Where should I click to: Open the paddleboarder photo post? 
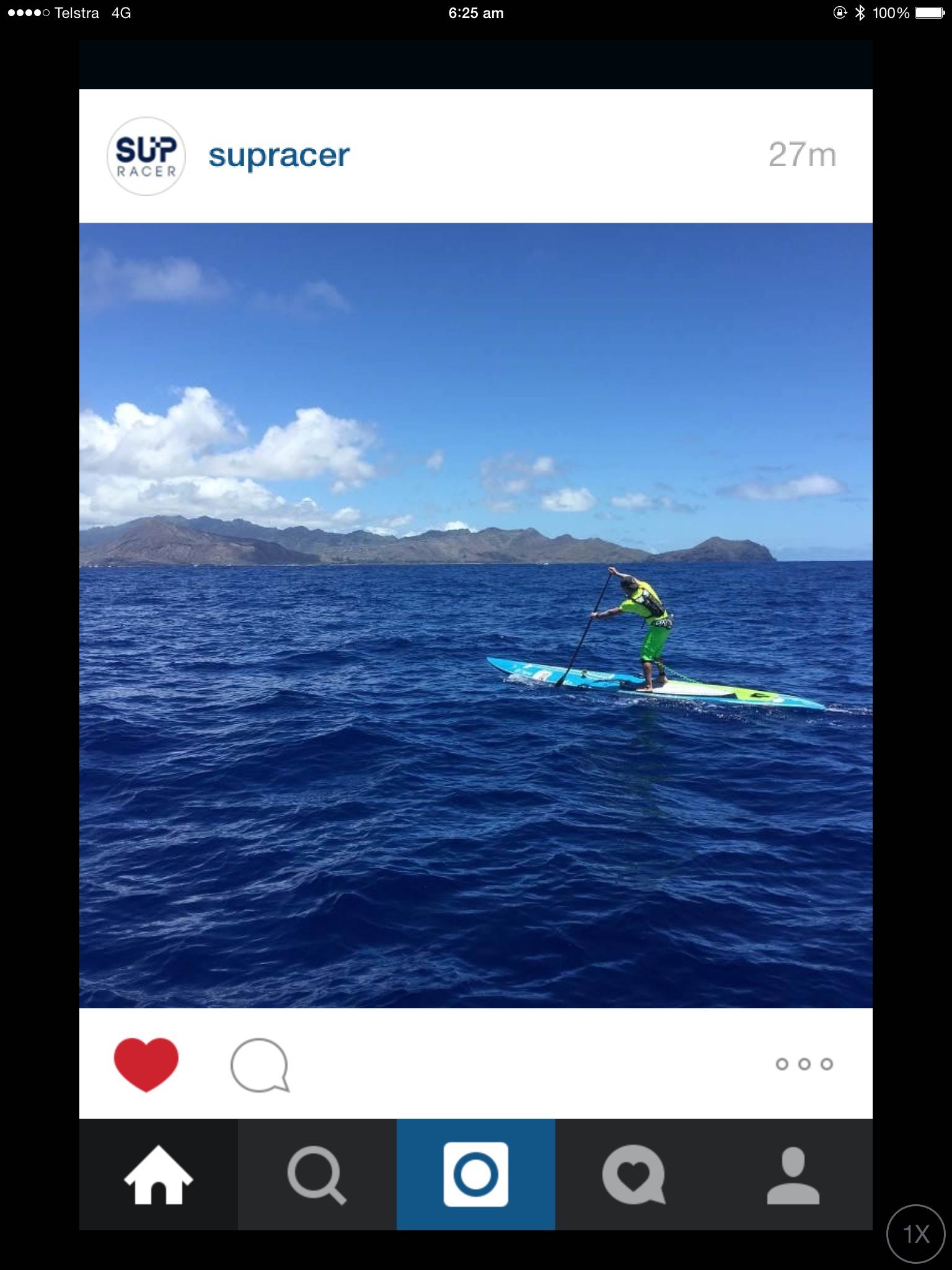click(x=476, y=615)
